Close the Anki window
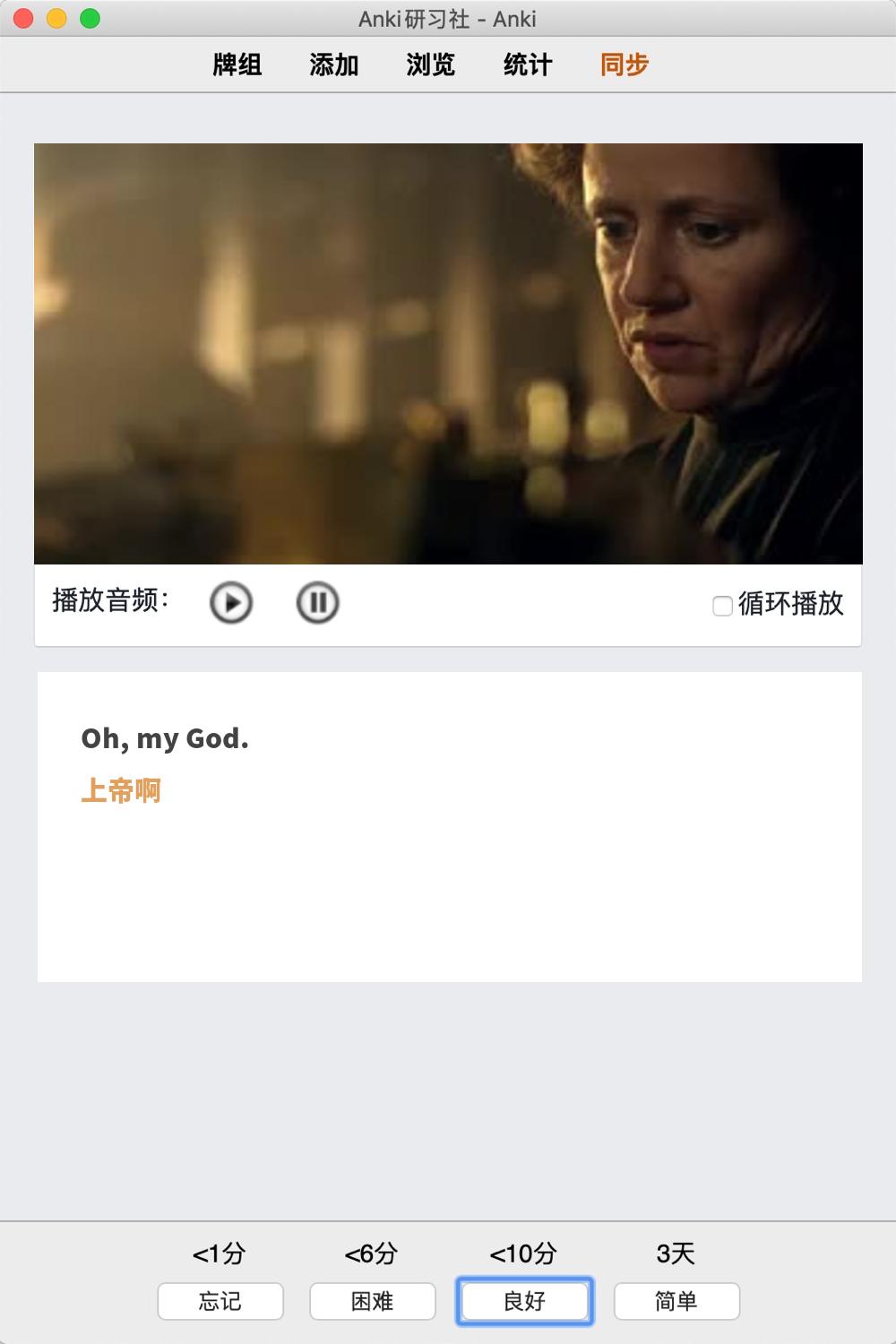 24,18
